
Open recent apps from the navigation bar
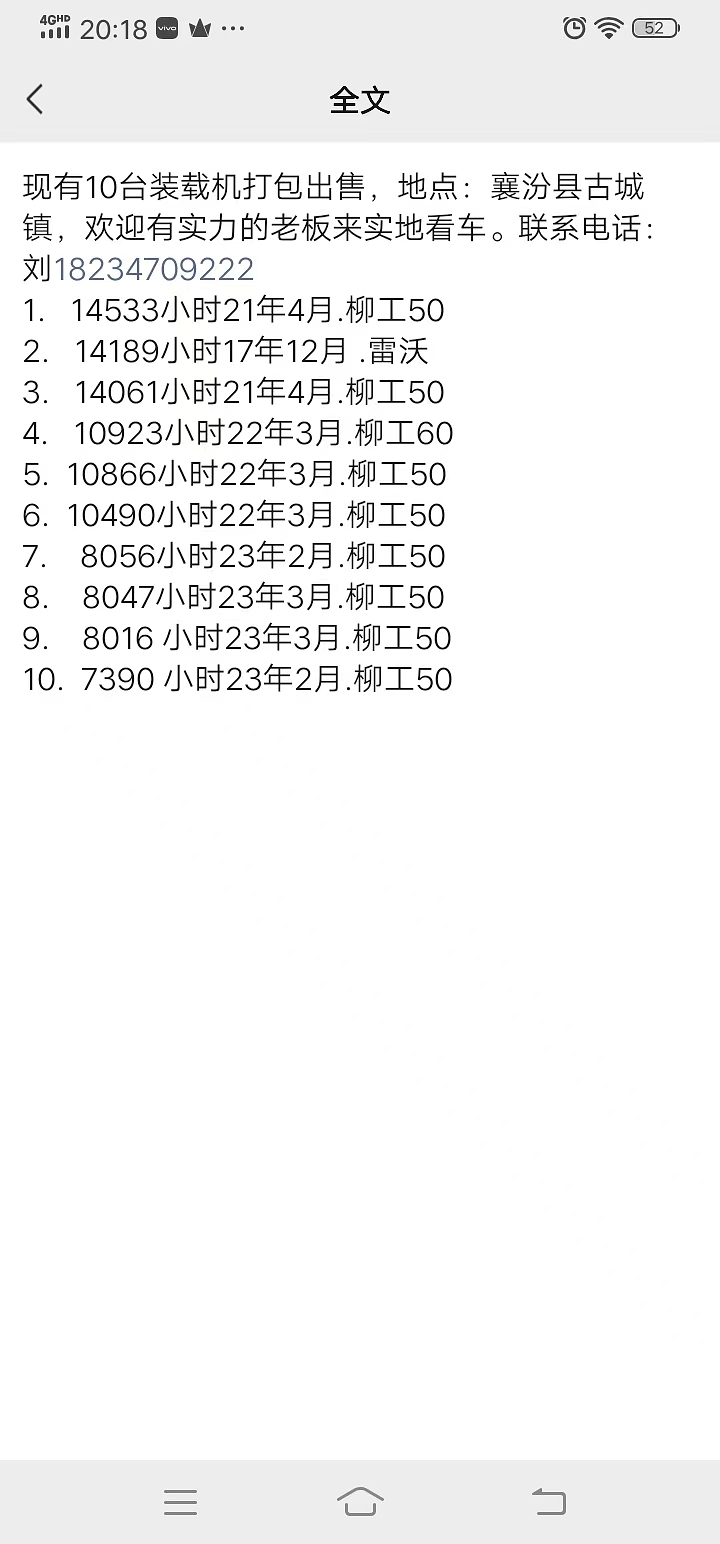coord(180,1501)
